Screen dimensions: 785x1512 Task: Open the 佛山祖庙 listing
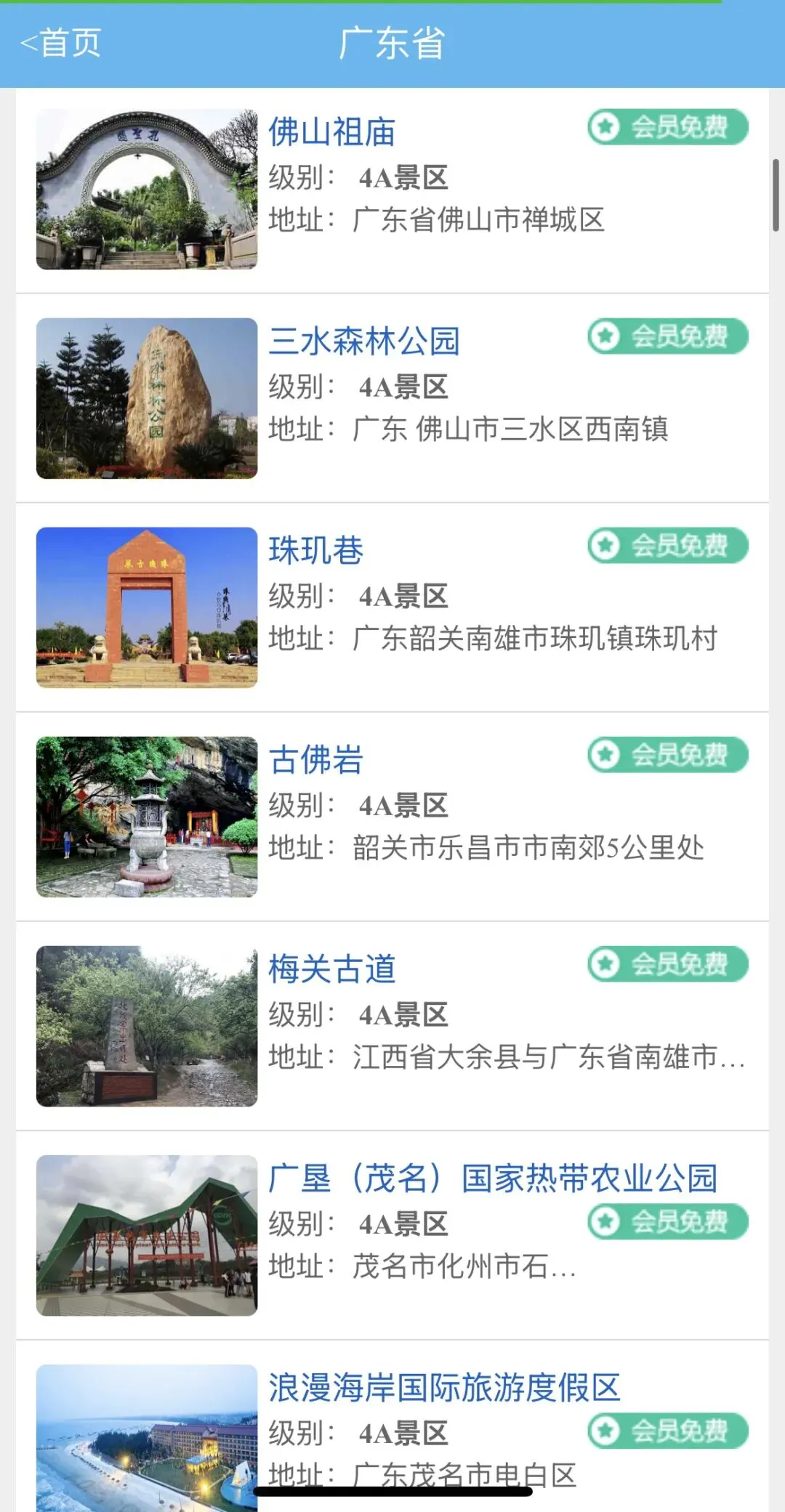(x=331, y=132)
